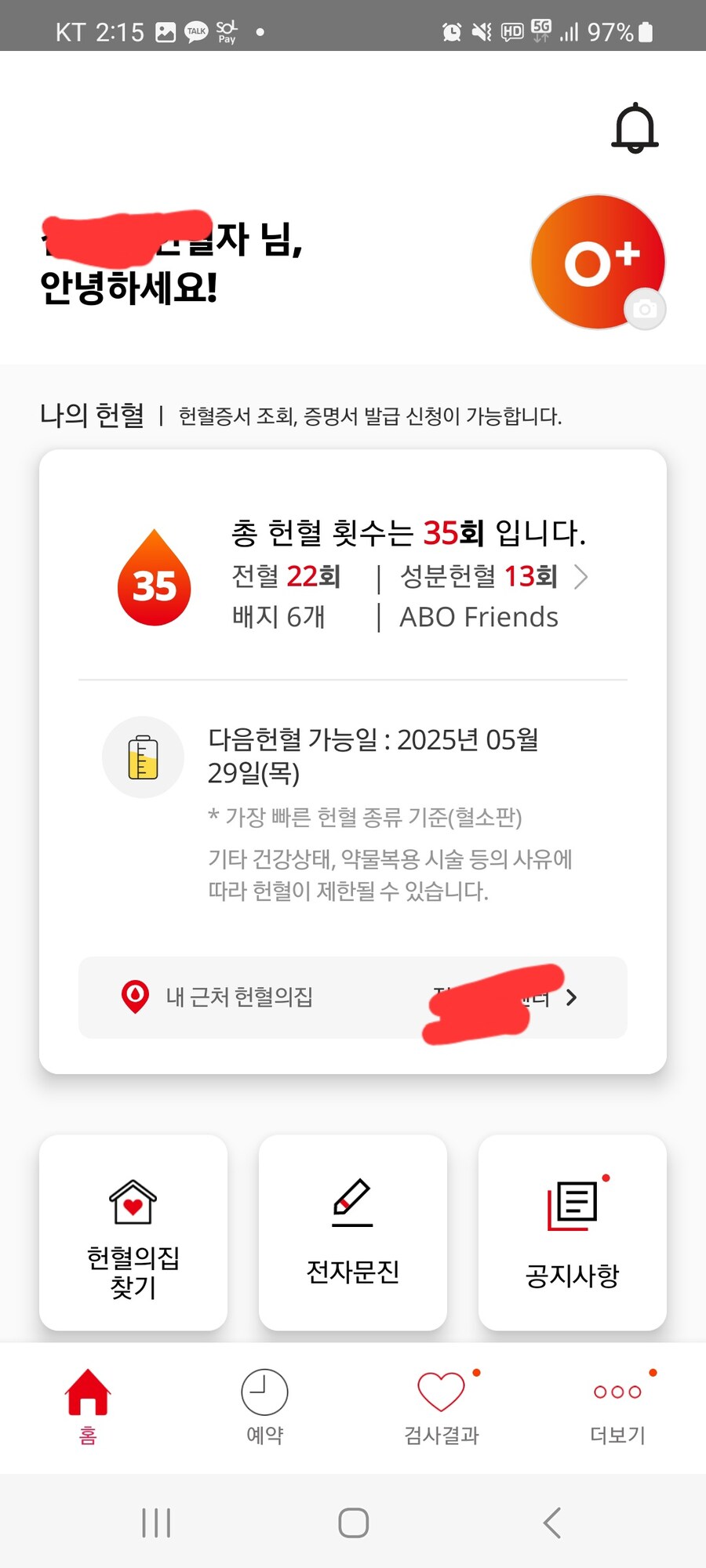This screenshot has width=706, height=1568.
Task: Select the blood drop showing 35 donations
Action: 154,584
